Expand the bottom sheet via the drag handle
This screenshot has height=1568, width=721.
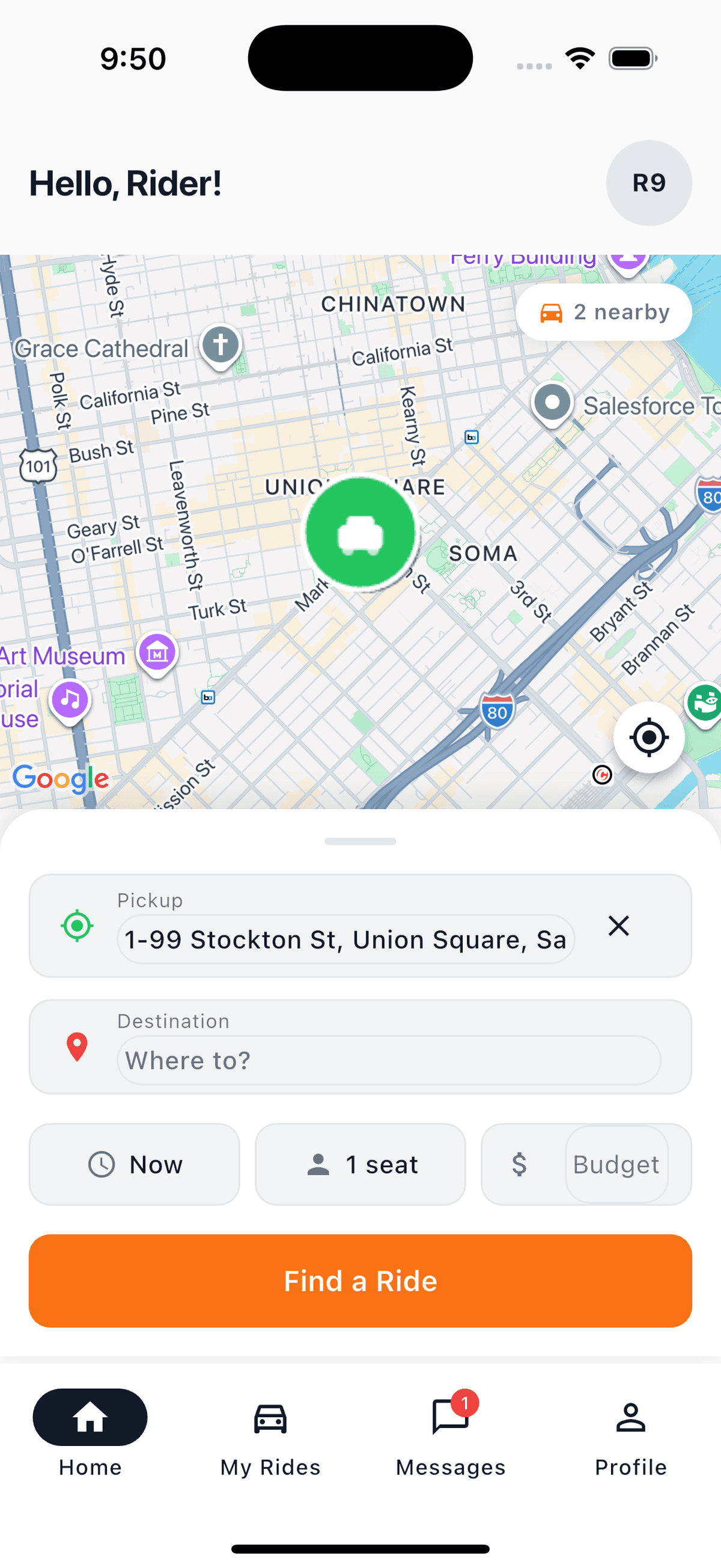tap(361, 841)
